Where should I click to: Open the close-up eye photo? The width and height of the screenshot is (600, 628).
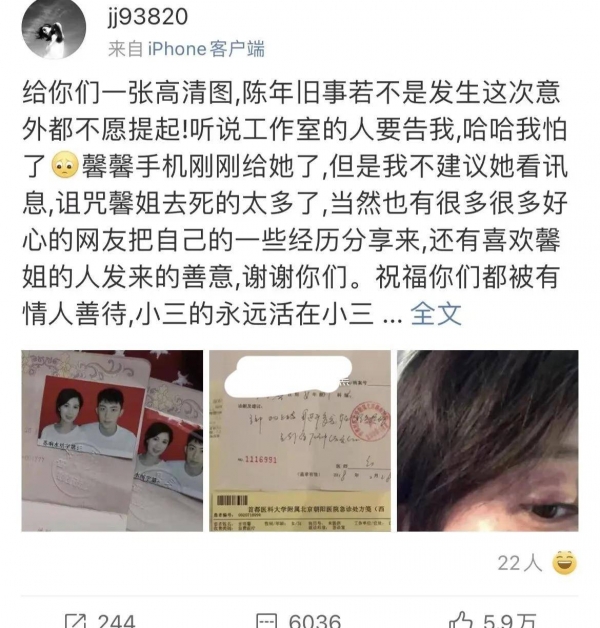click(487, 440)
